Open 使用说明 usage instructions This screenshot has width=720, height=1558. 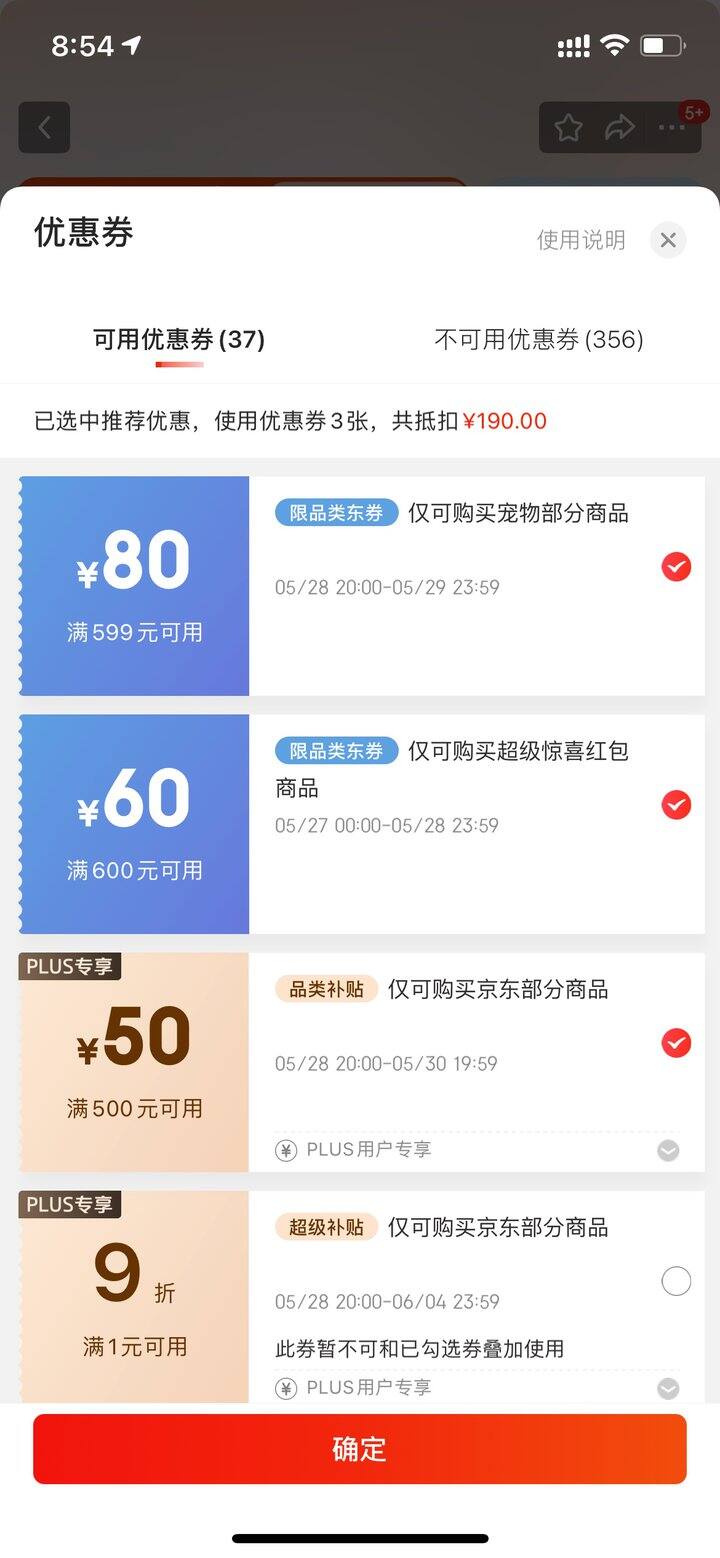(x=581, y=240)
